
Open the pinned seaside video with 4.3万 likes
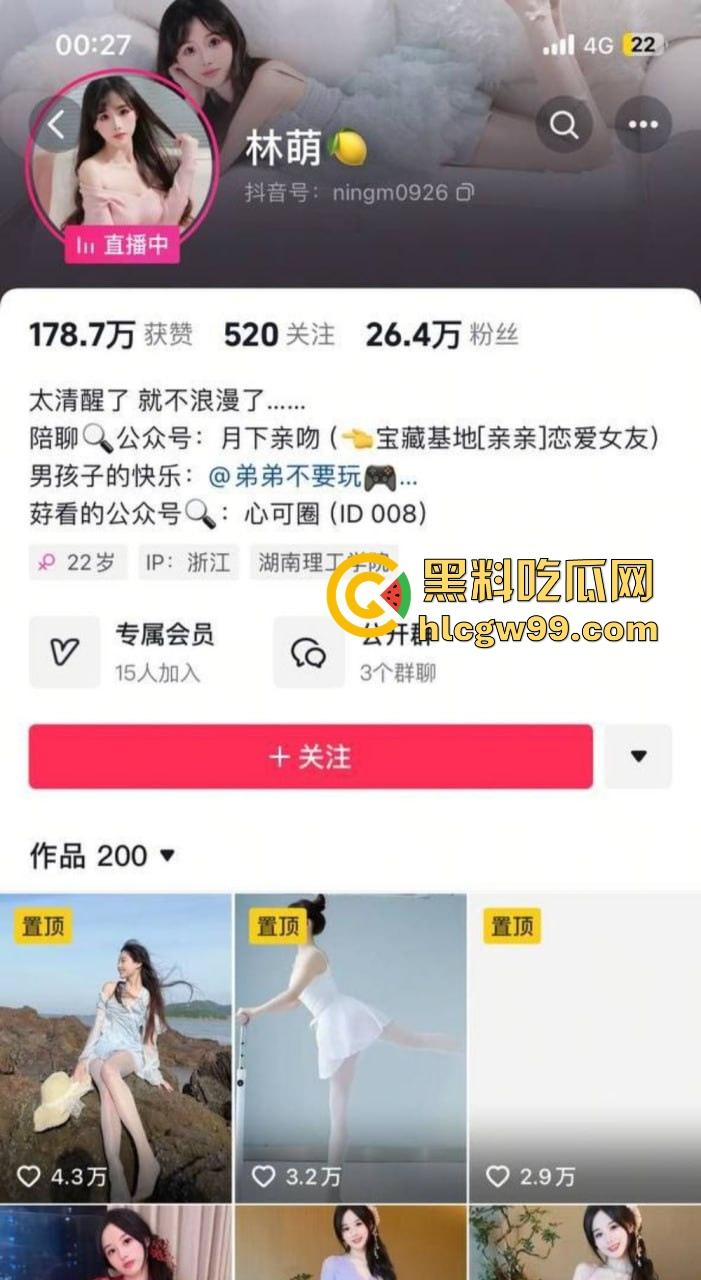click(115, 1045)
